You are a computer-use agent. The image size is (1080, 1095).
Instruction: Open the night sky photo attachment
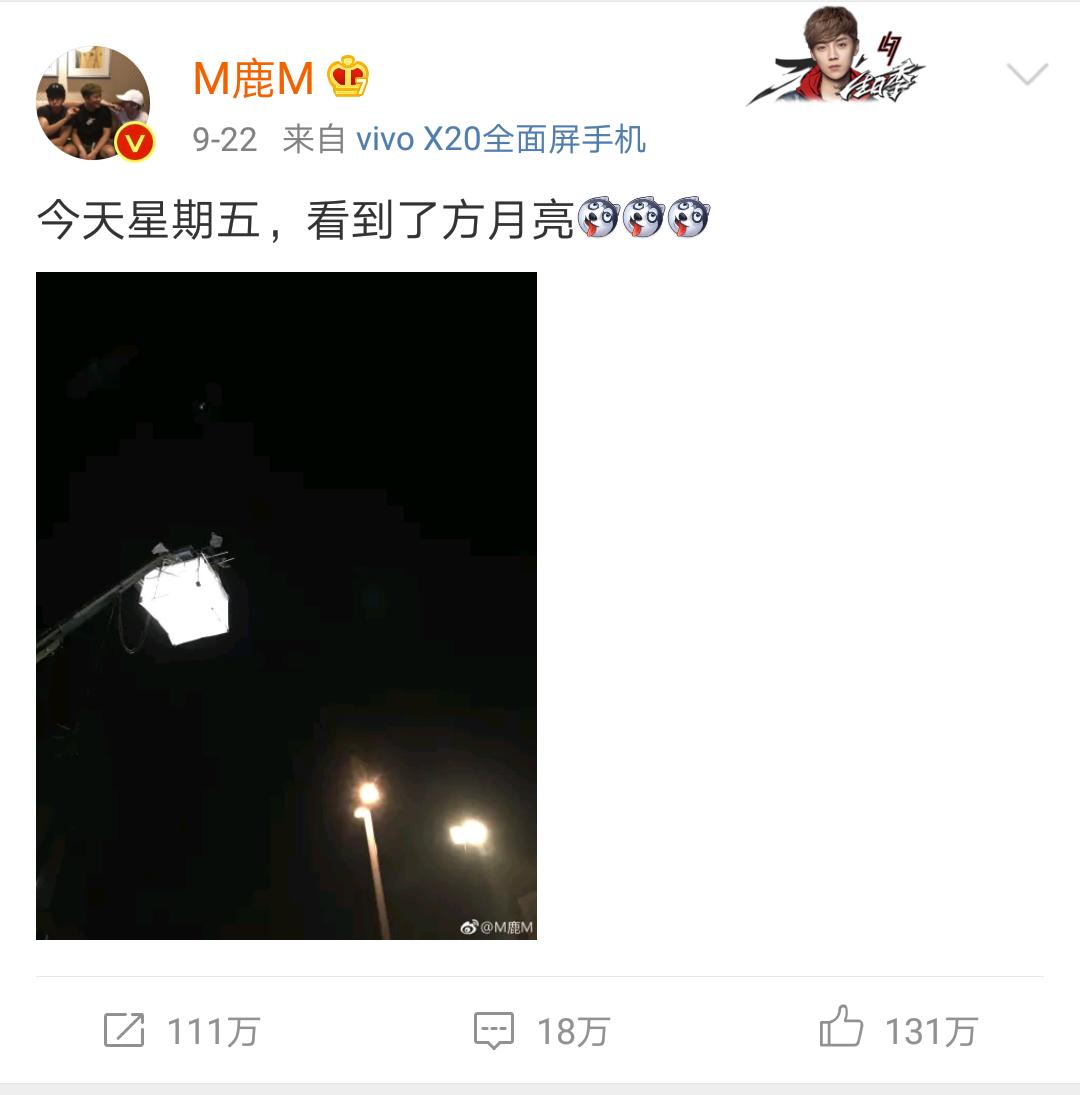tap(287, 605)
